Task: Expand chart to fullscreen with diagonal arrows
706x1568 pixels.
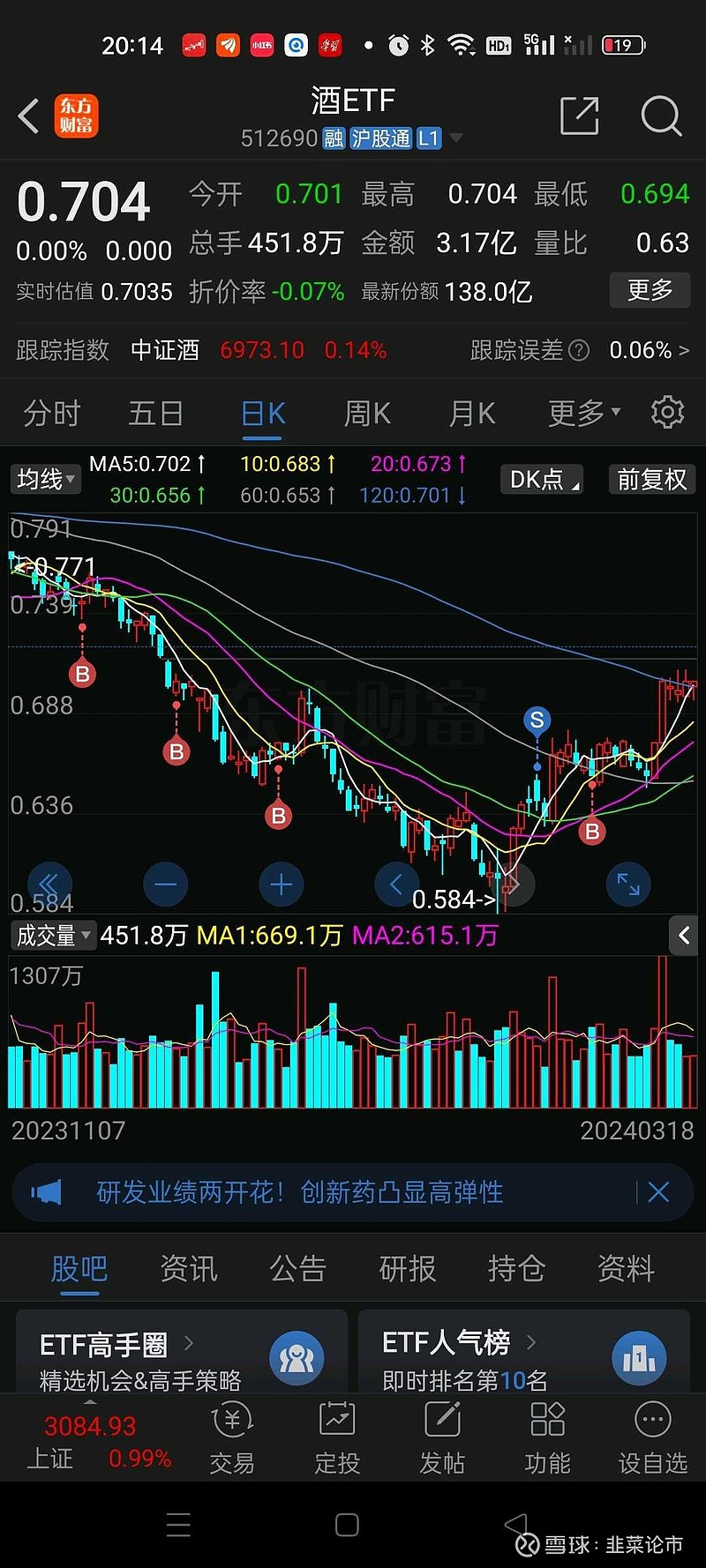Action: pos(627,885)
